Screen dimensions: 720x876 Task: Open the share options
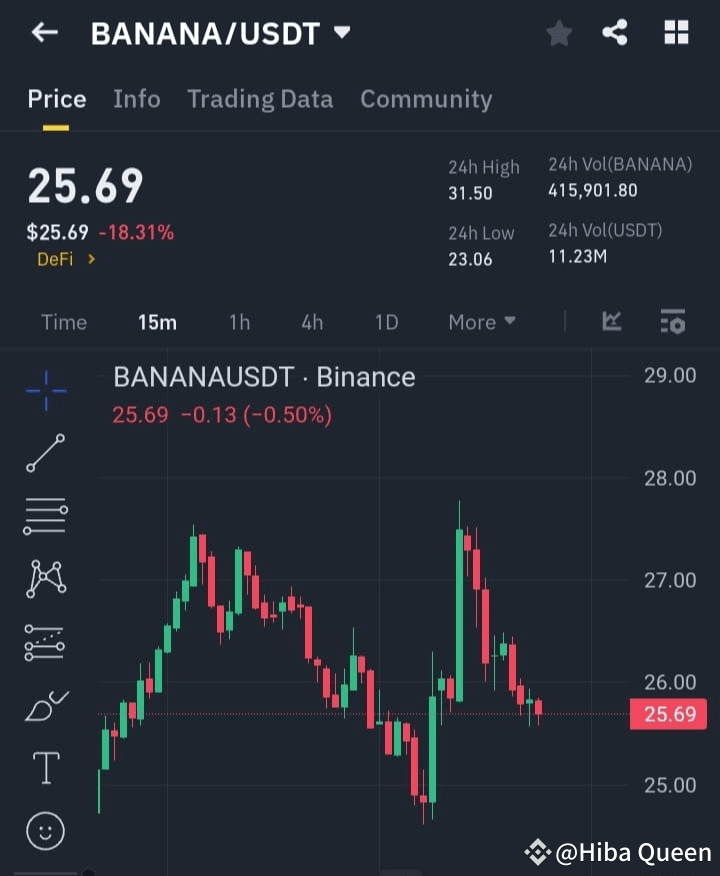tap(614, 32)
